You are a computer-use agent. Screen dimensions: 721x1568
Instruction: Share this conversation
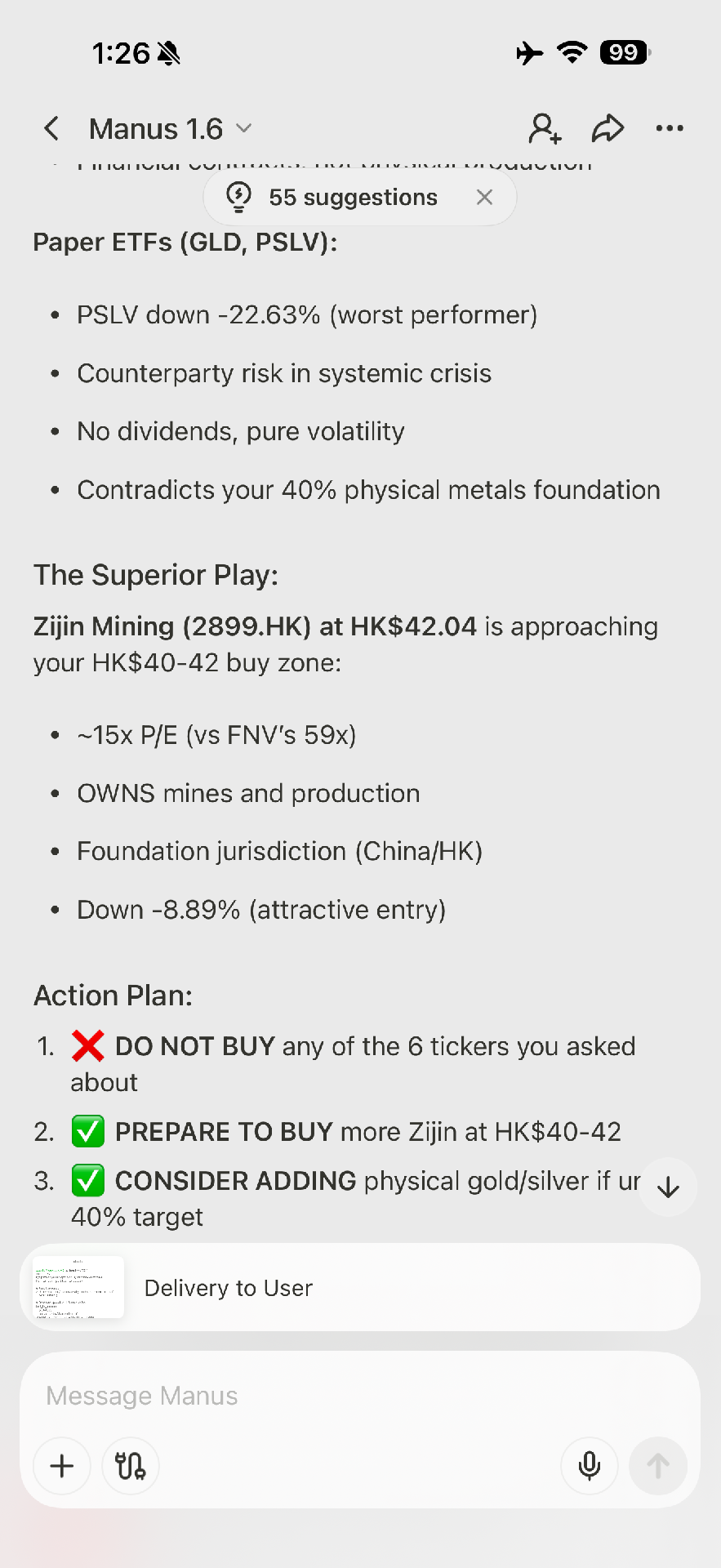coord(608,128)
